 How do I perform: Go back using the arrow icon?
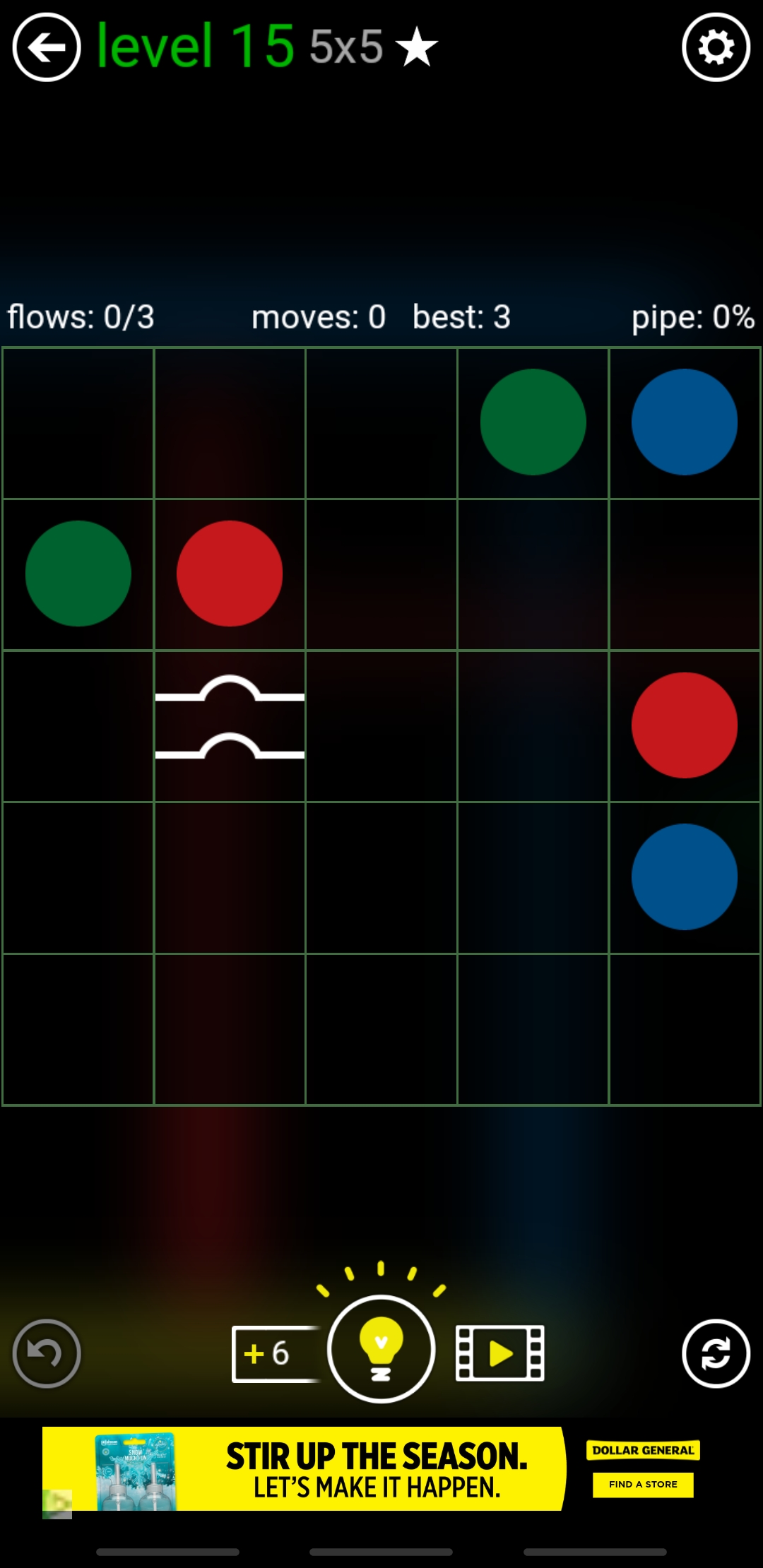click(47, 47)
